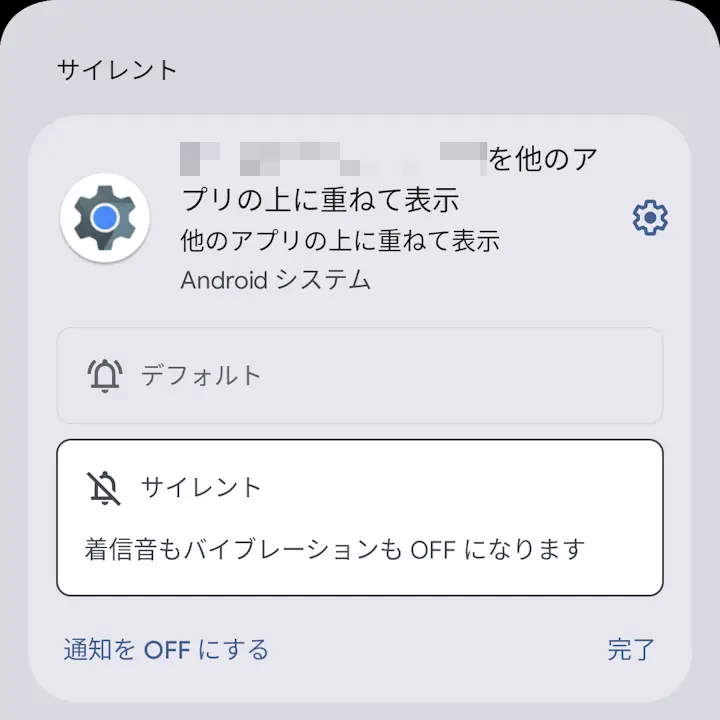720x720 pixels.
Task: Choose the サイレント notification option
Action: click(360, 517)
